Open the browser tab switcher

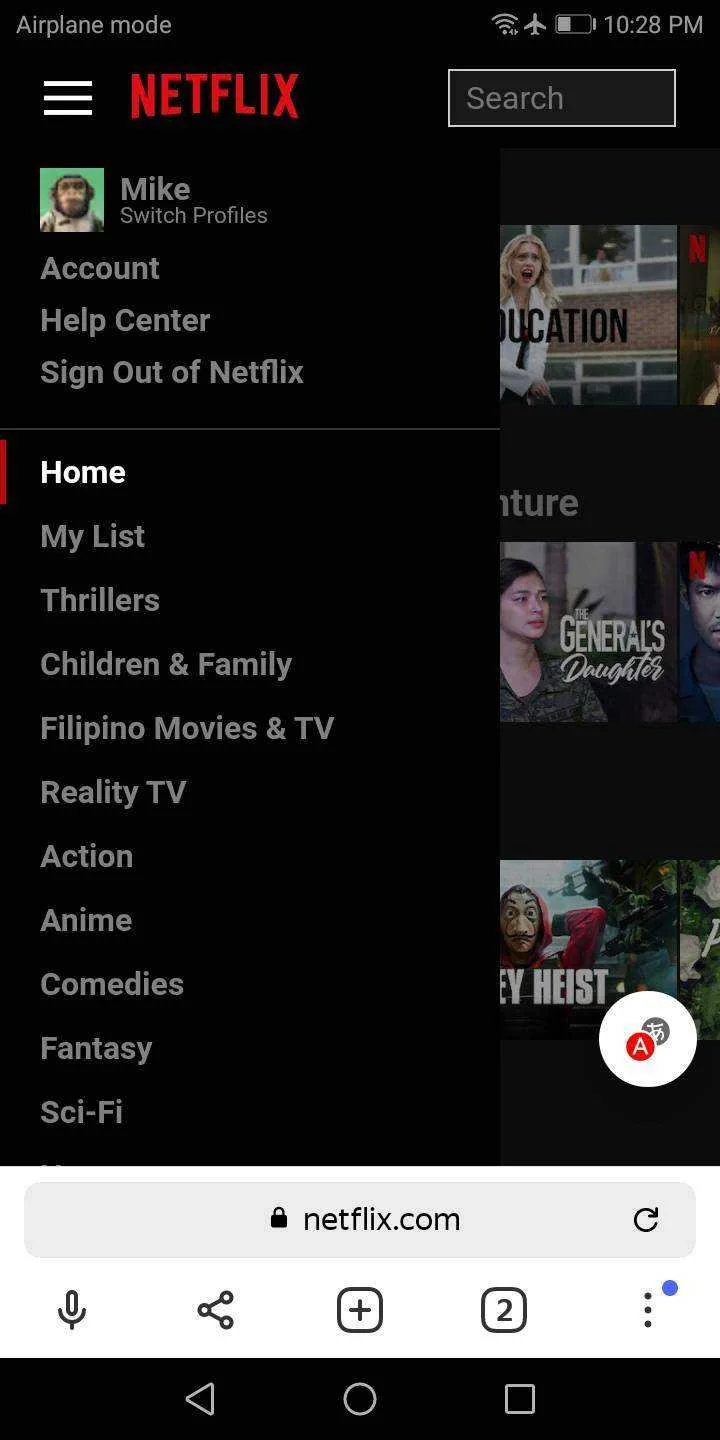tap(504, 1310)
